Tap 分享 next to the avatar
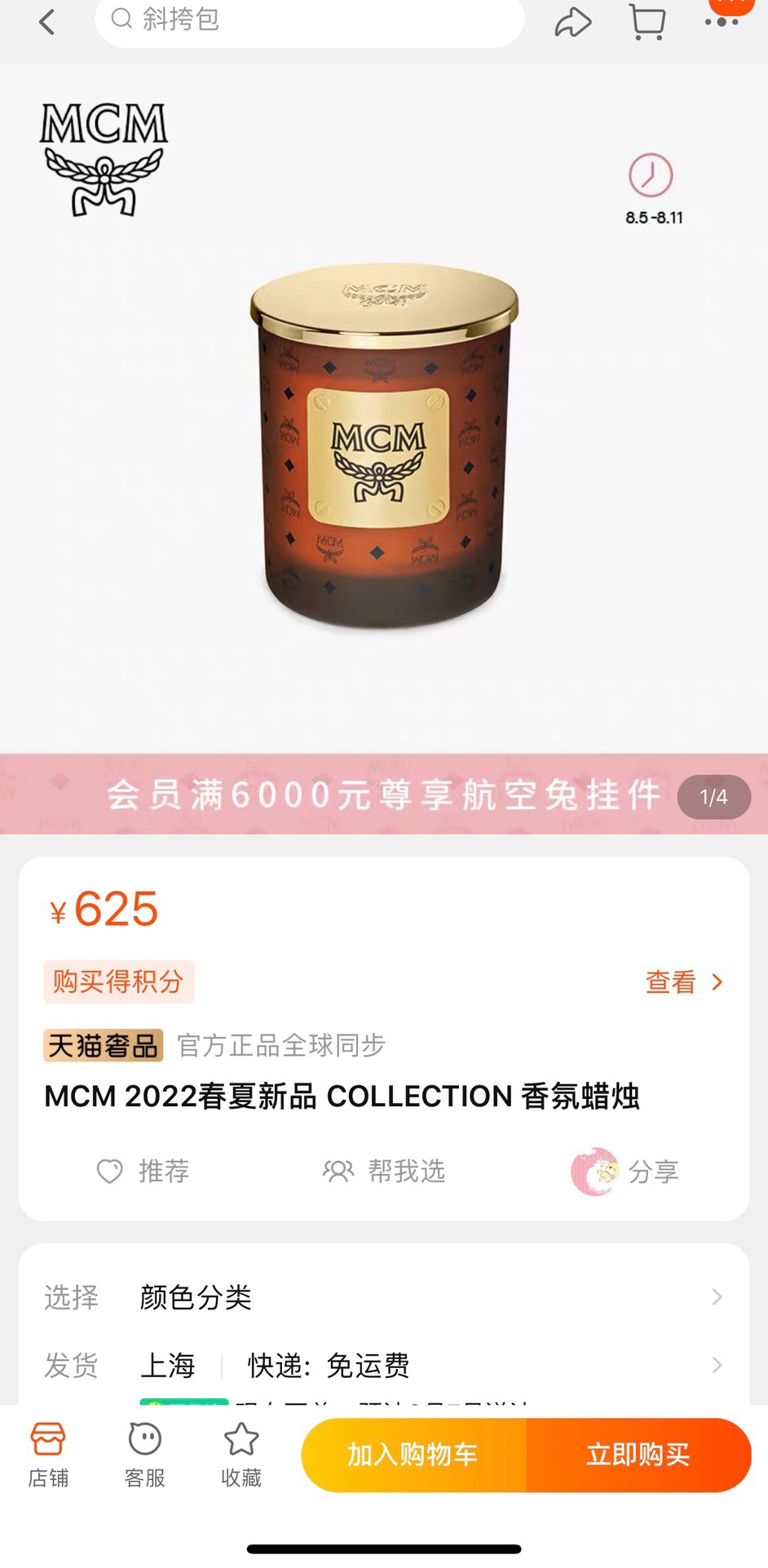The image size is (768, 1568). (626, 1172)
